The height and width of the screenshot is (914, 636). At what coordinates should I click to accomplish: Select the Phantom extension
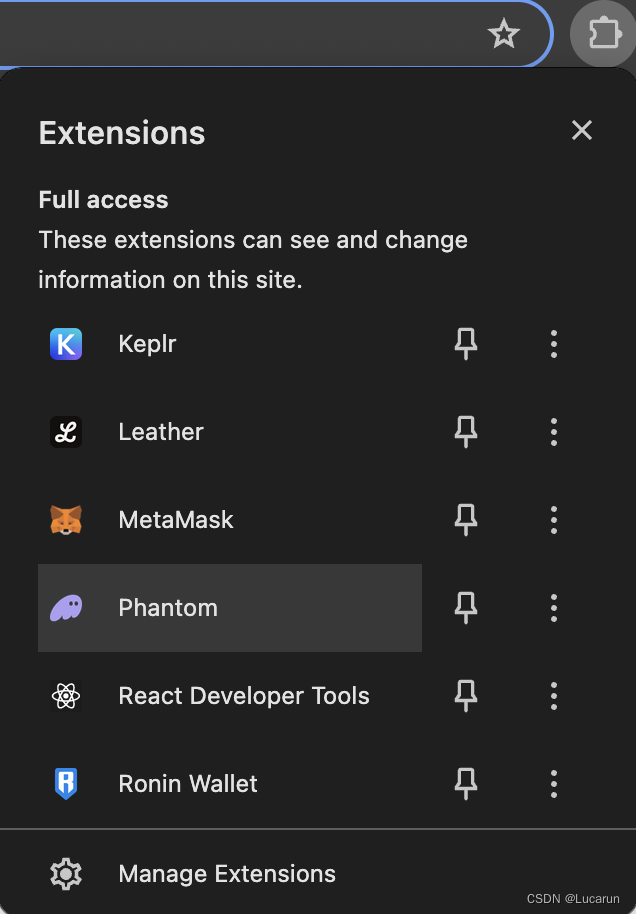click(x=229, y=608)
